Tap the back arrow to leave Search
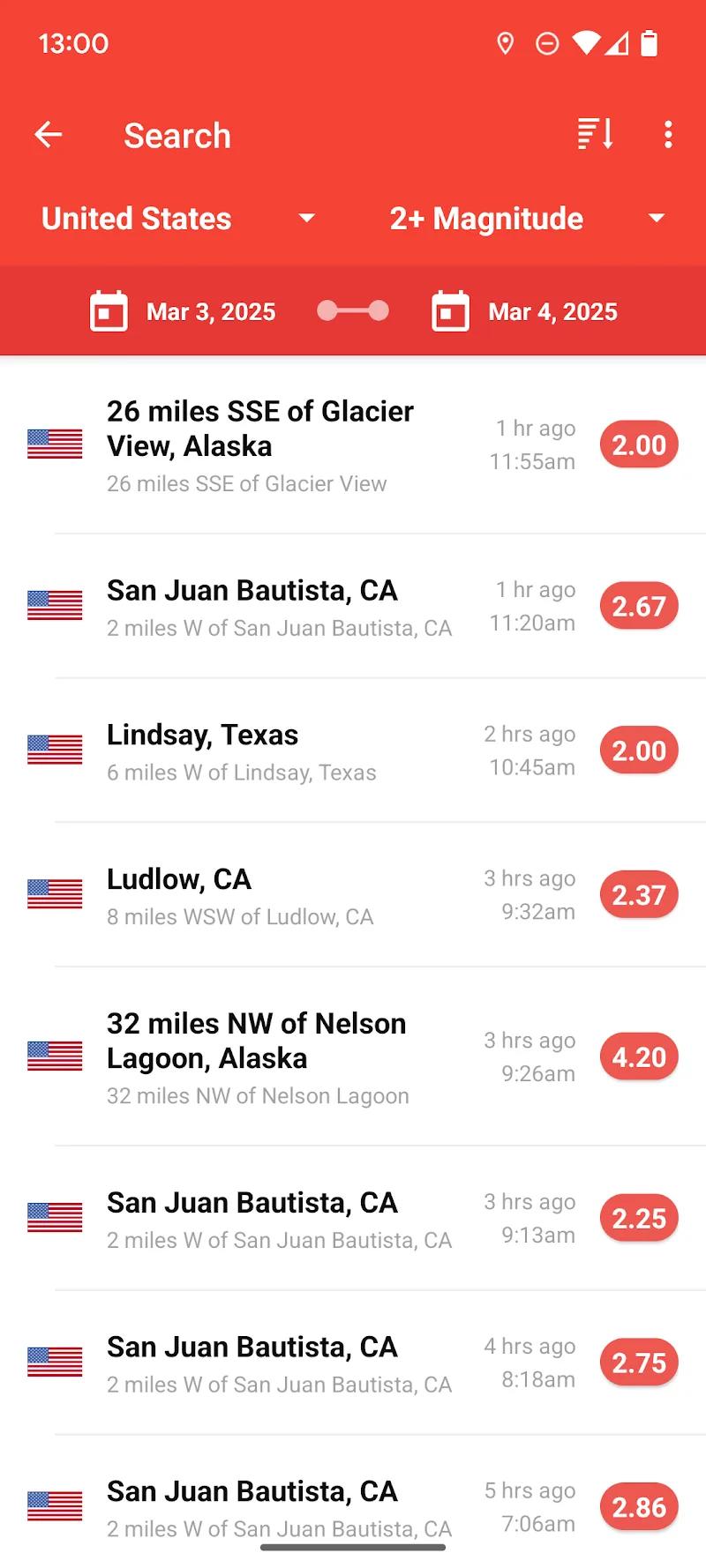This screenshot has width=706, height=1568. point(49,134)
